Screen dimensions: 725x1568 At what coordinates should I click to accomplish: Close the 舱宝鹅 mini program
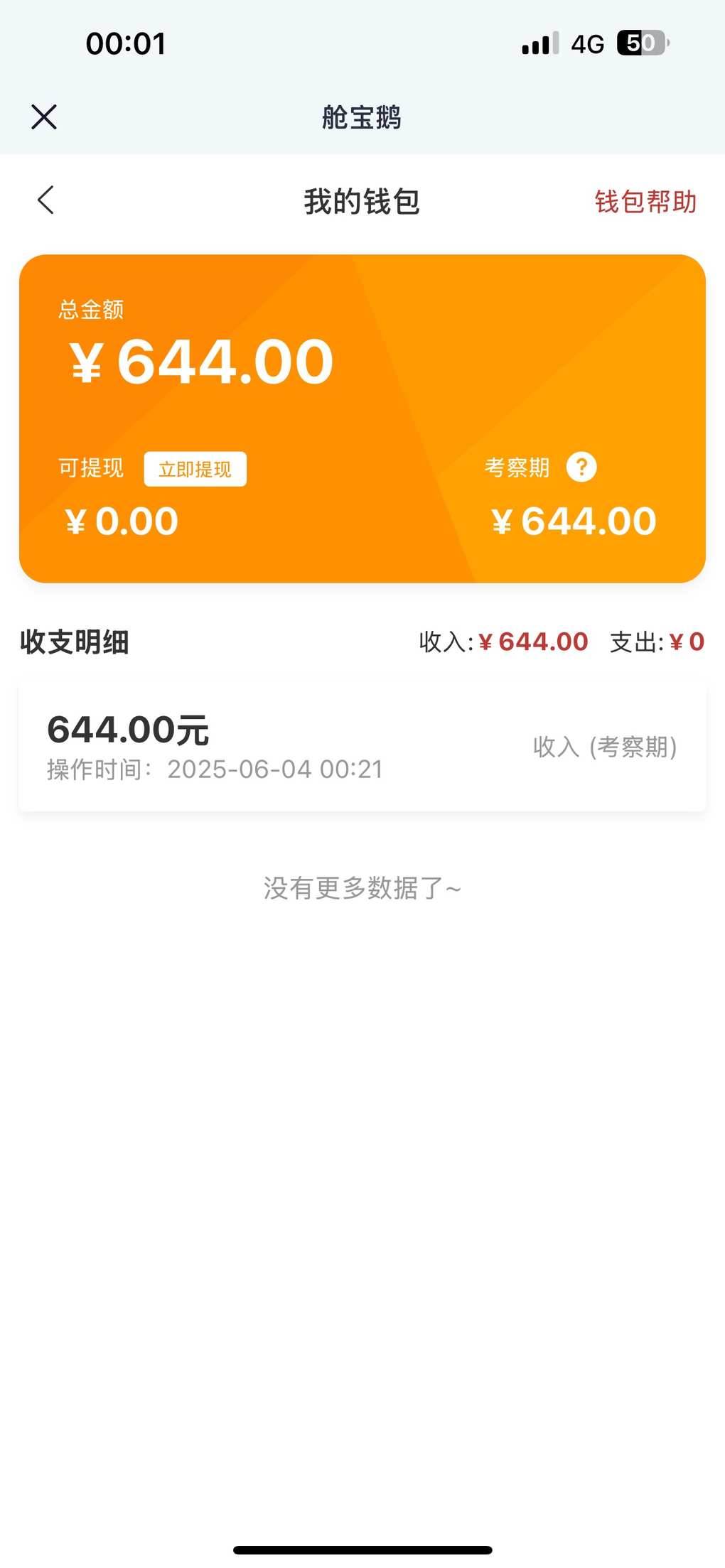tap(44, 117)
